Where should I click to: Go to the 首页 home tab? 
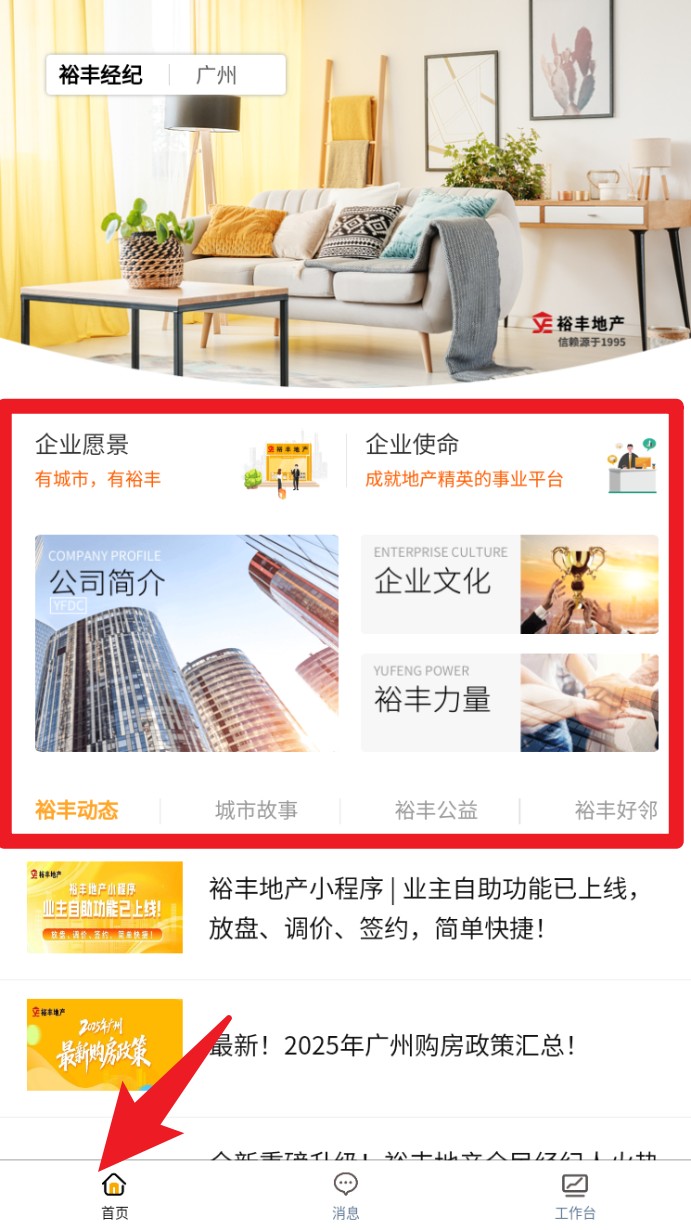tap(115, 1197)
